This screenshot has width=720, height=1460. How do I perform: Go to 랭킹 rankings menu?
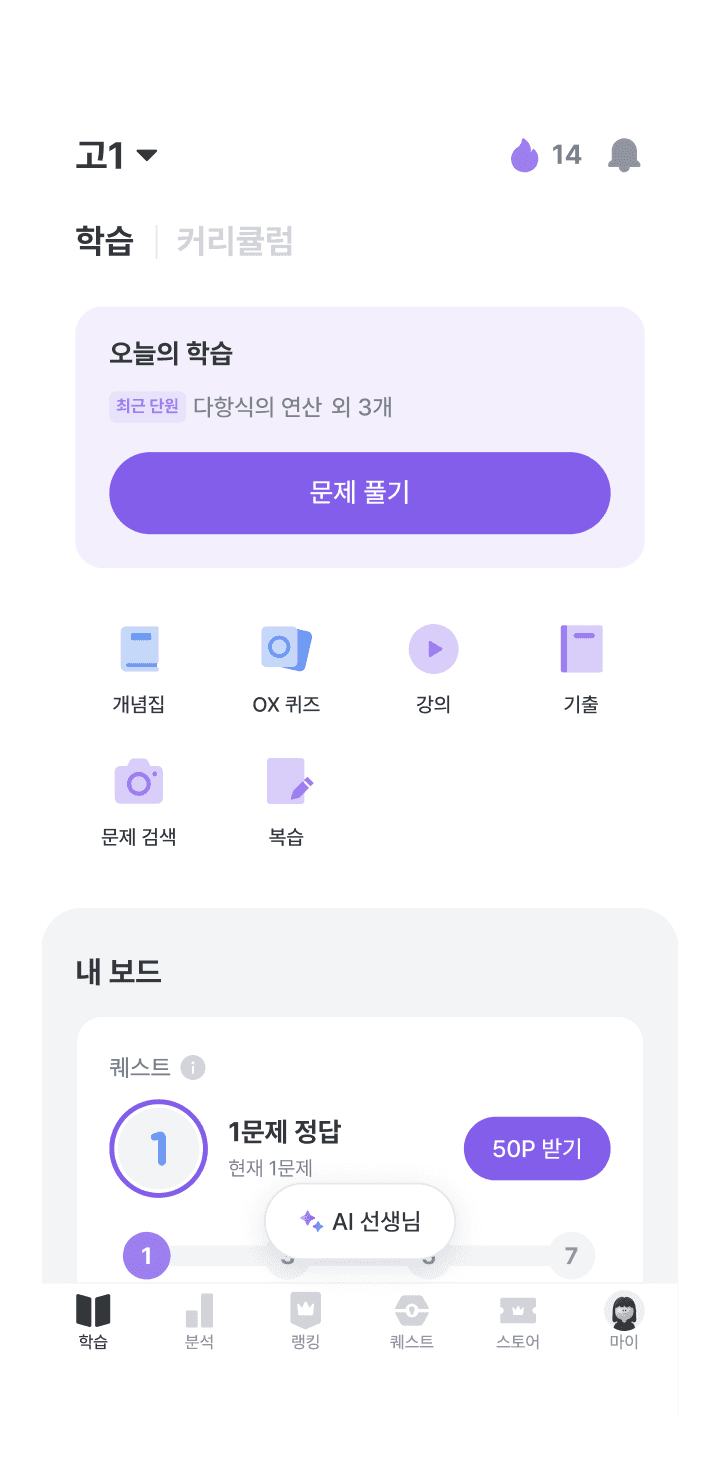click(x=305, y=1322)
